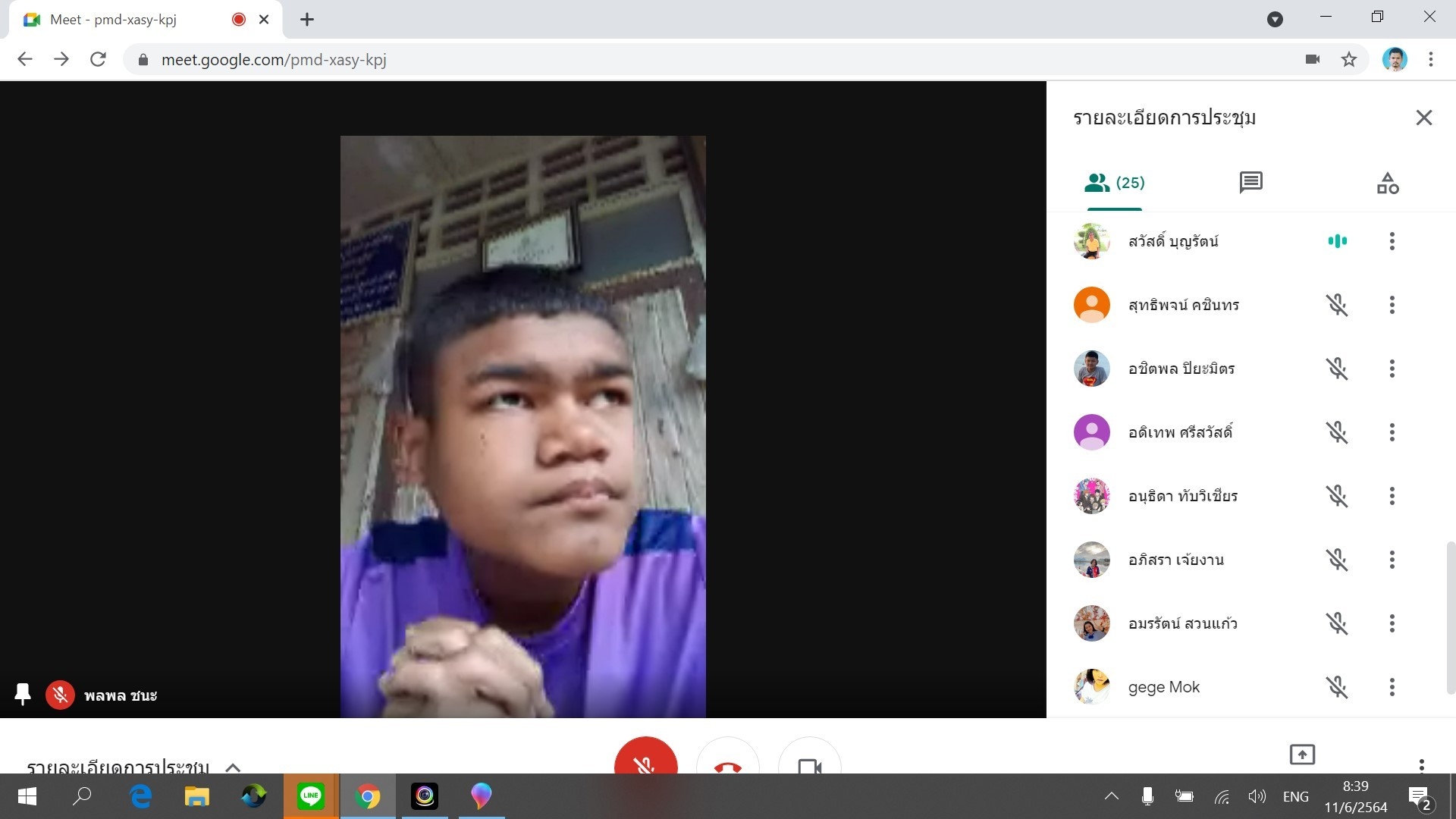Image resolution: width=1456 pixels, height=819 pixels.
Task: Reload the Meet page
Action: pyautogui.click(x=98, y=59)
